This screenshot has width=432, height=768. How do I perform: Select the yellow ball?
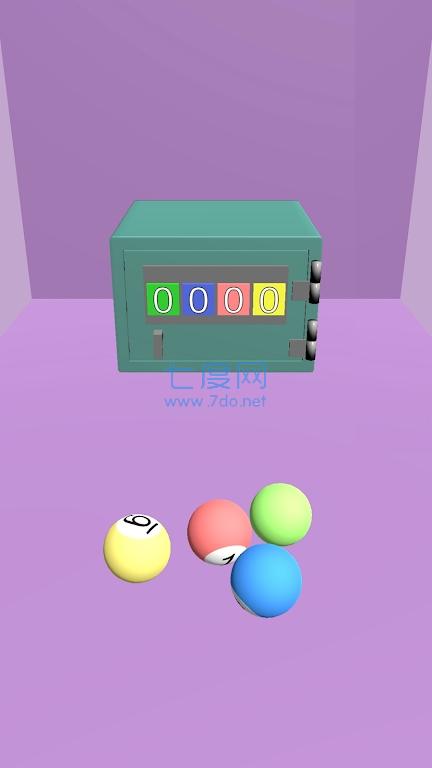click(137, 549)
